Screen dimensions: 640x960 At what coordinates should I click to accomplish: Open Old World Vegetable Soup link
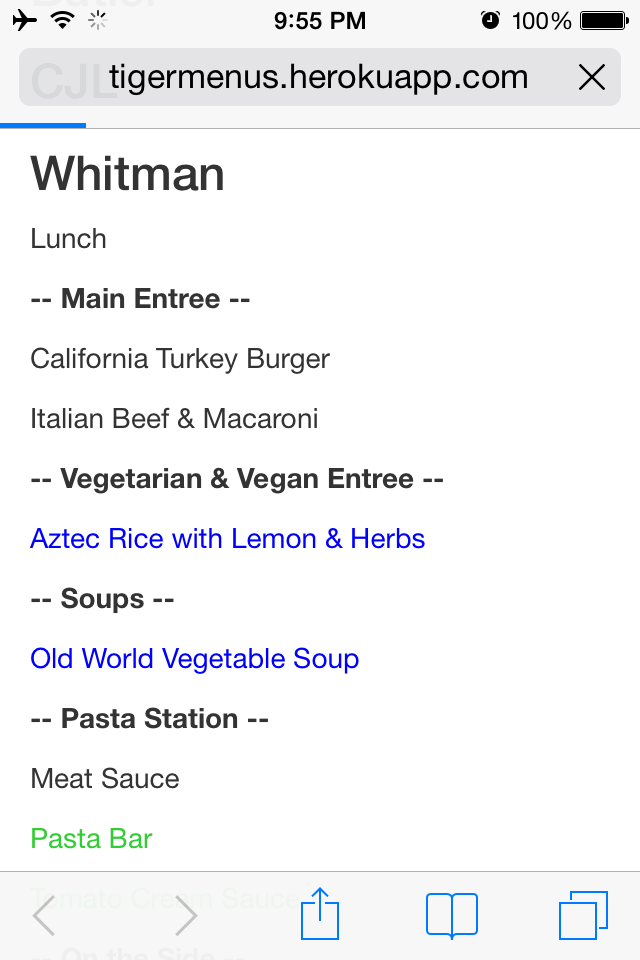click(x=195, y=659)
